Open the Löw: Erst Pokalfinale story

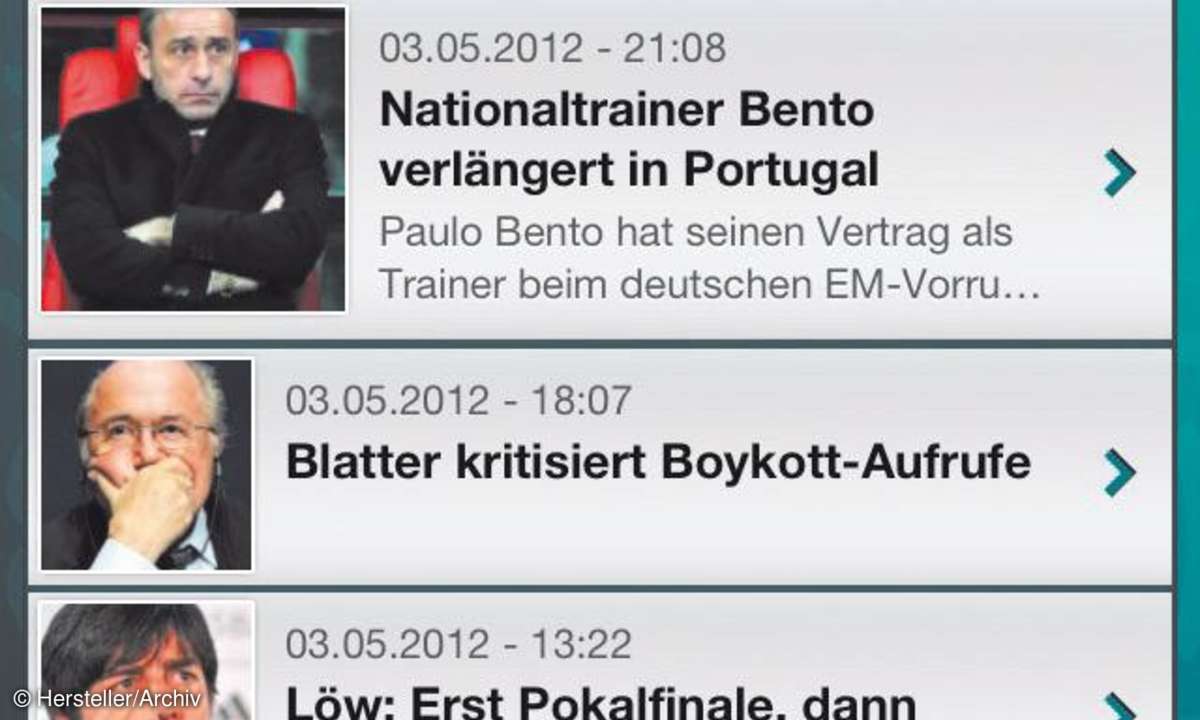point(600,699)
